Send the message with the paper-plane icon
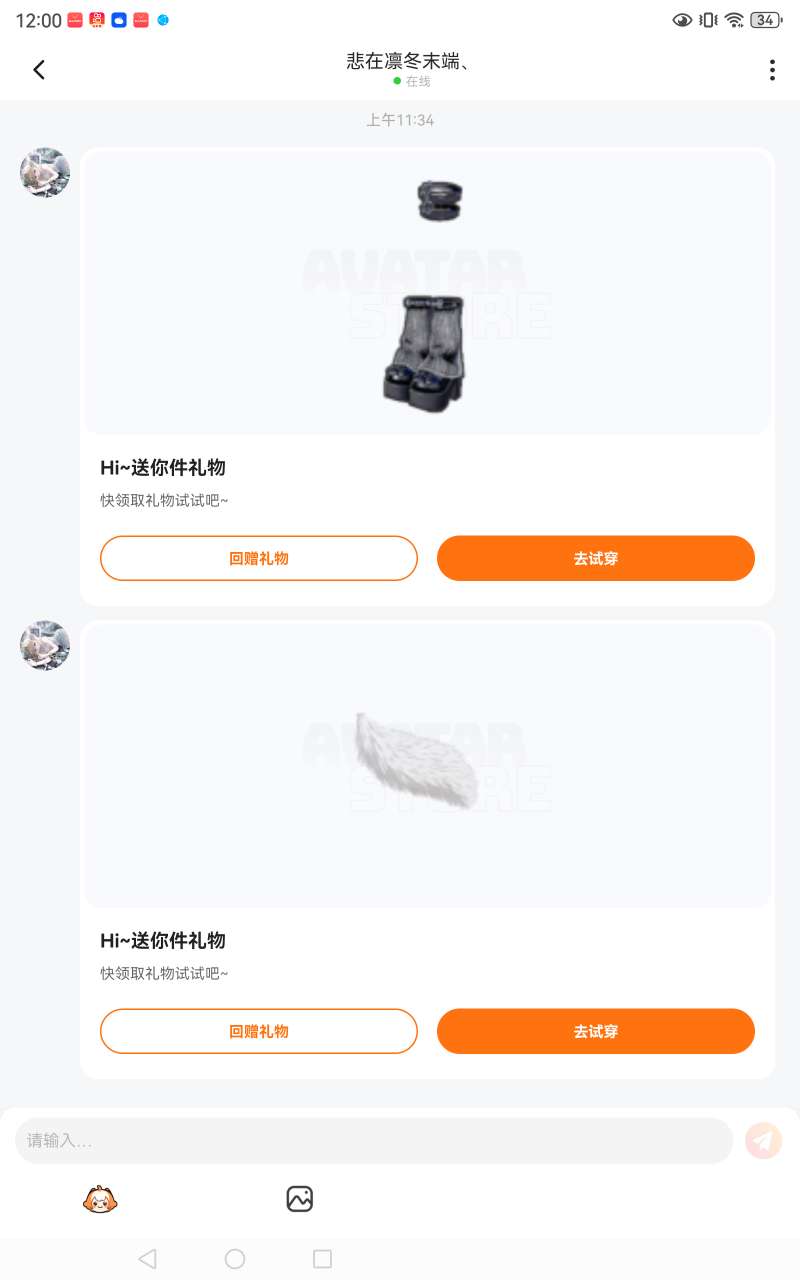Screen dimensions: 800x1280 coord(764,1140)
